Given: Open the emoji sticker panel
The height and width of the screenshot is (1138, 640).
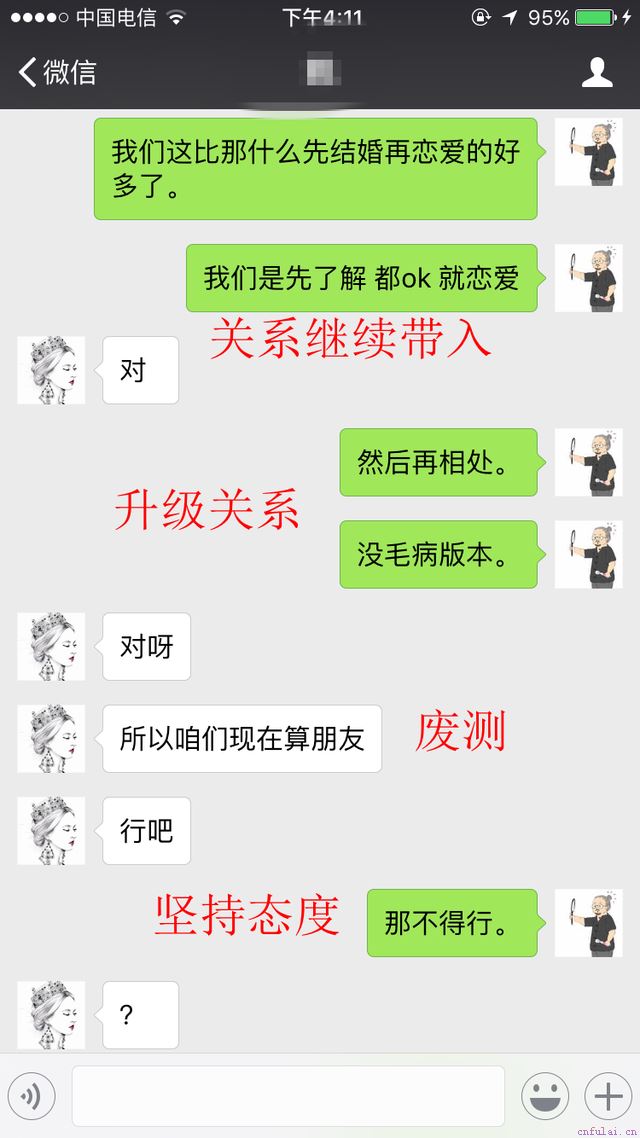Looking at the screenshot, I should (x=545, y=1097).
